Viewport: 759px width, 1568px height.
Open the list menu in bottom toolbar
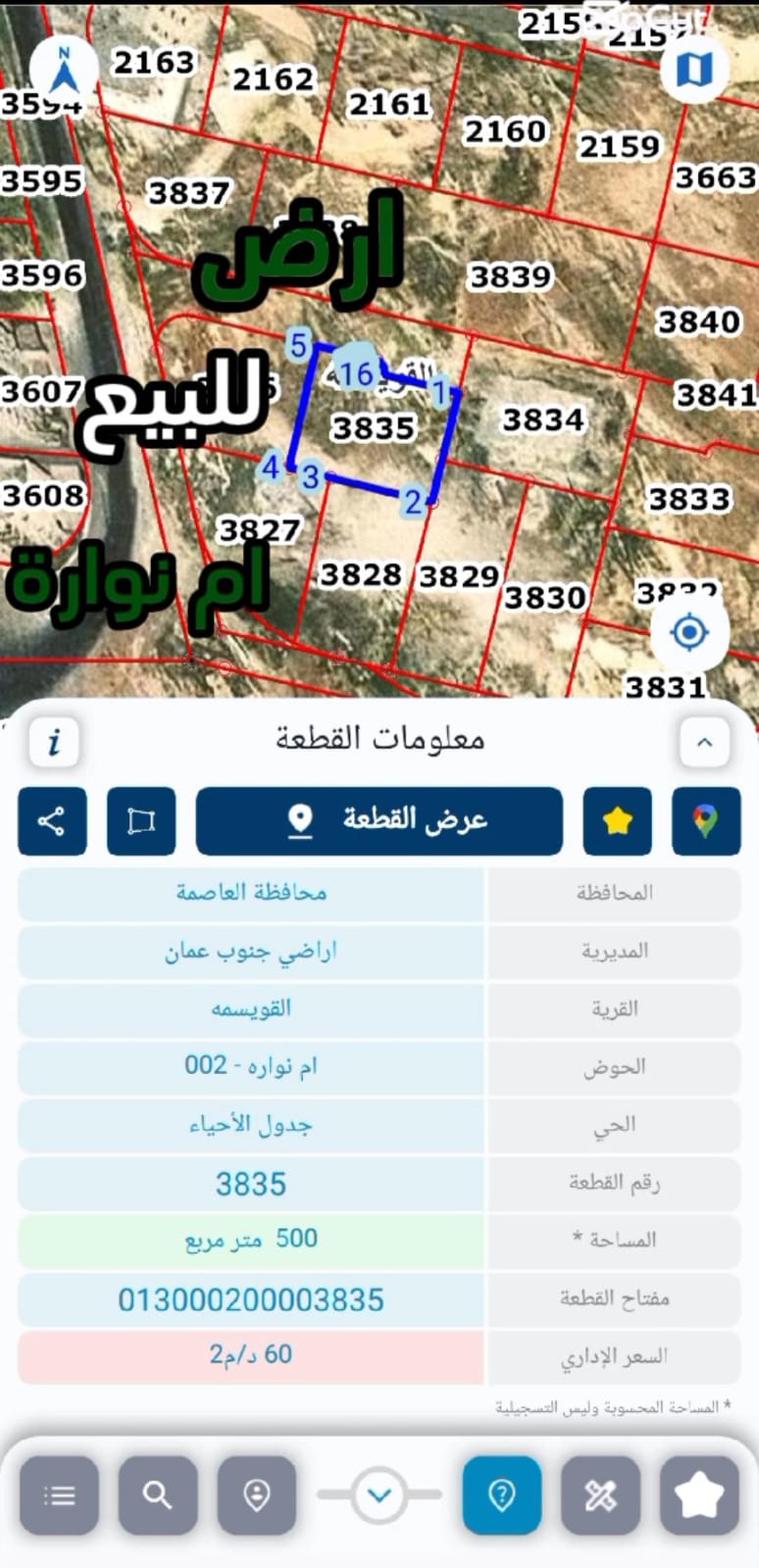[60, 1495]
